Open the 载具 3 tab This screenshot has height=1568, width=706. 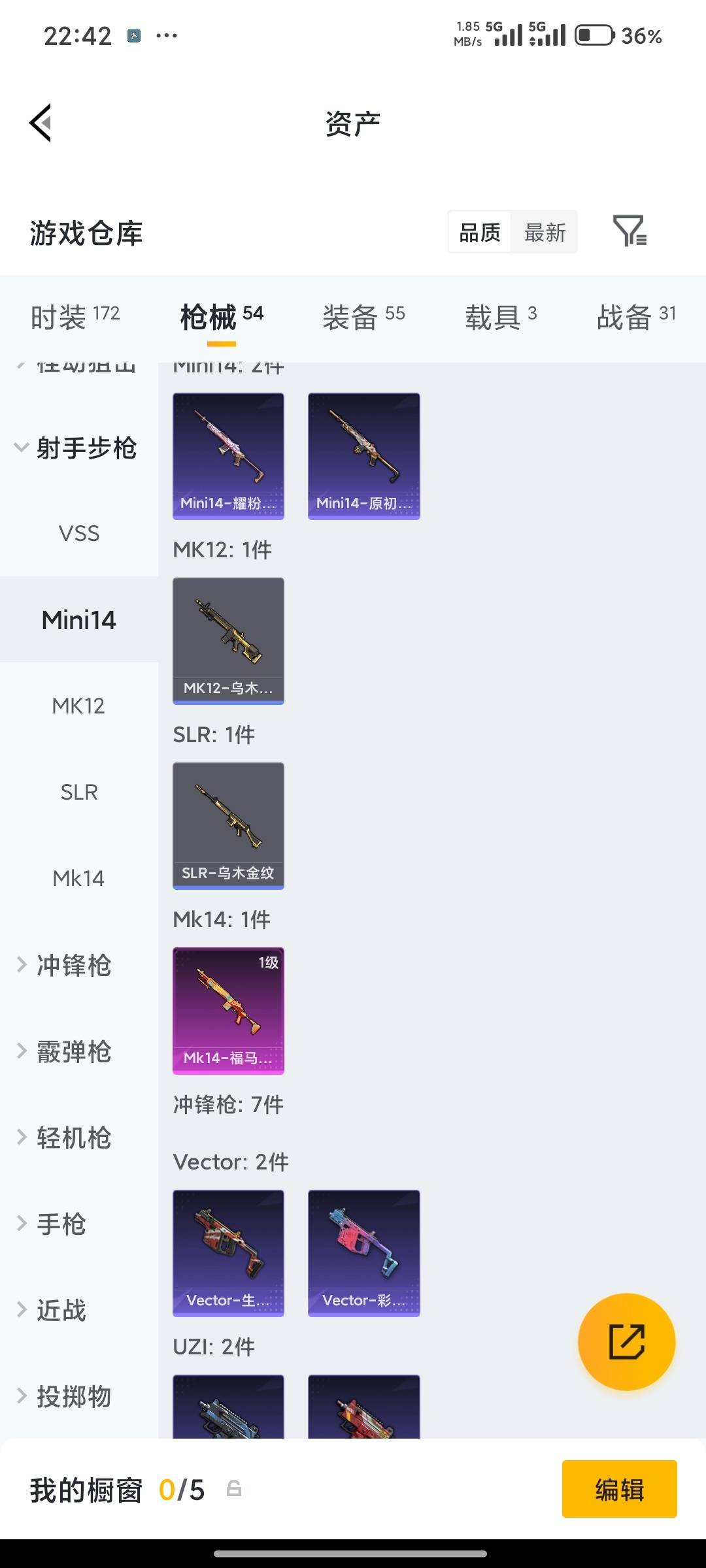[x=500, y=314]
